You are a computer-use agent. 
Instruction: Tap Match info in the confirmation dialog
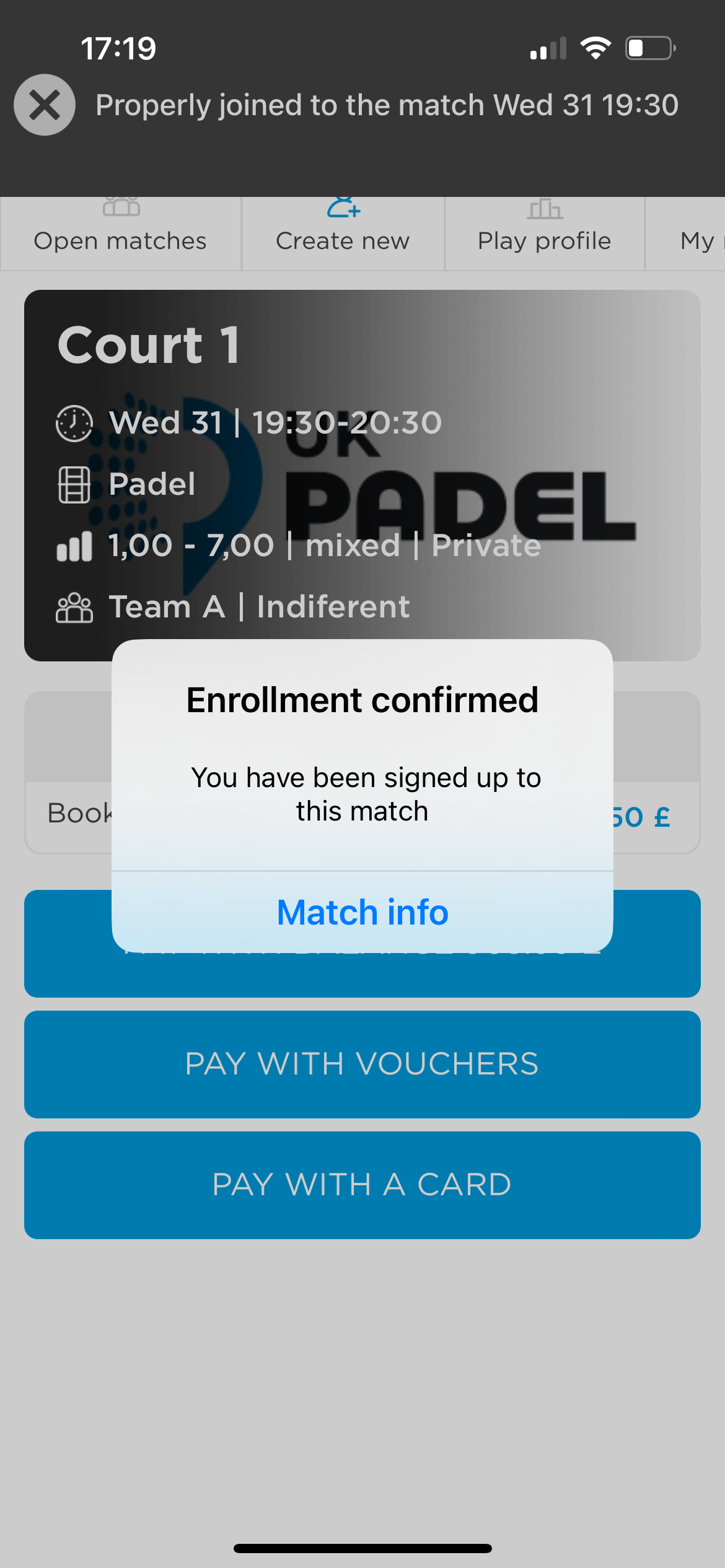[x=362, y=912]
